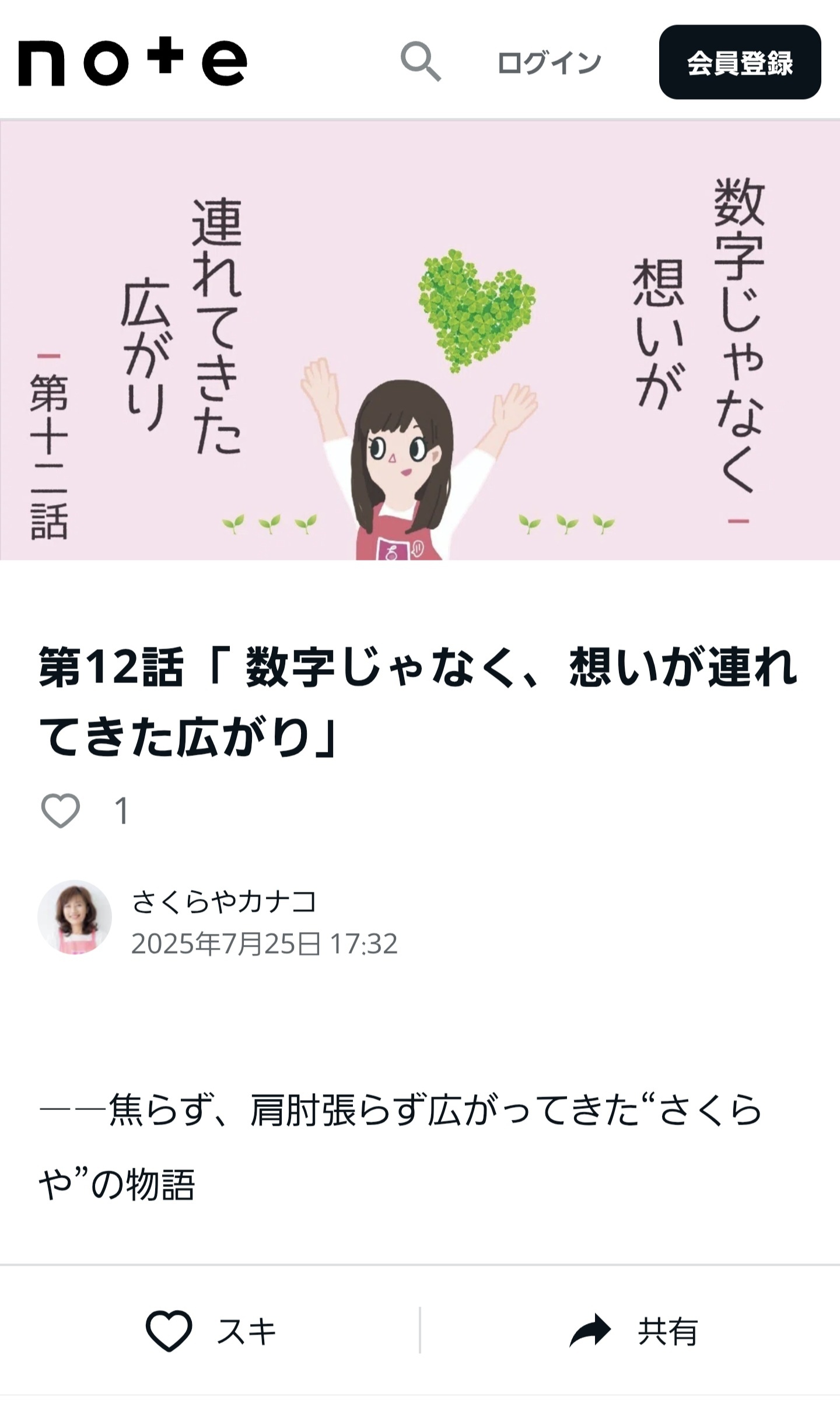
Task: Open the author name さくらやカナコ
Action: [224, 902]
